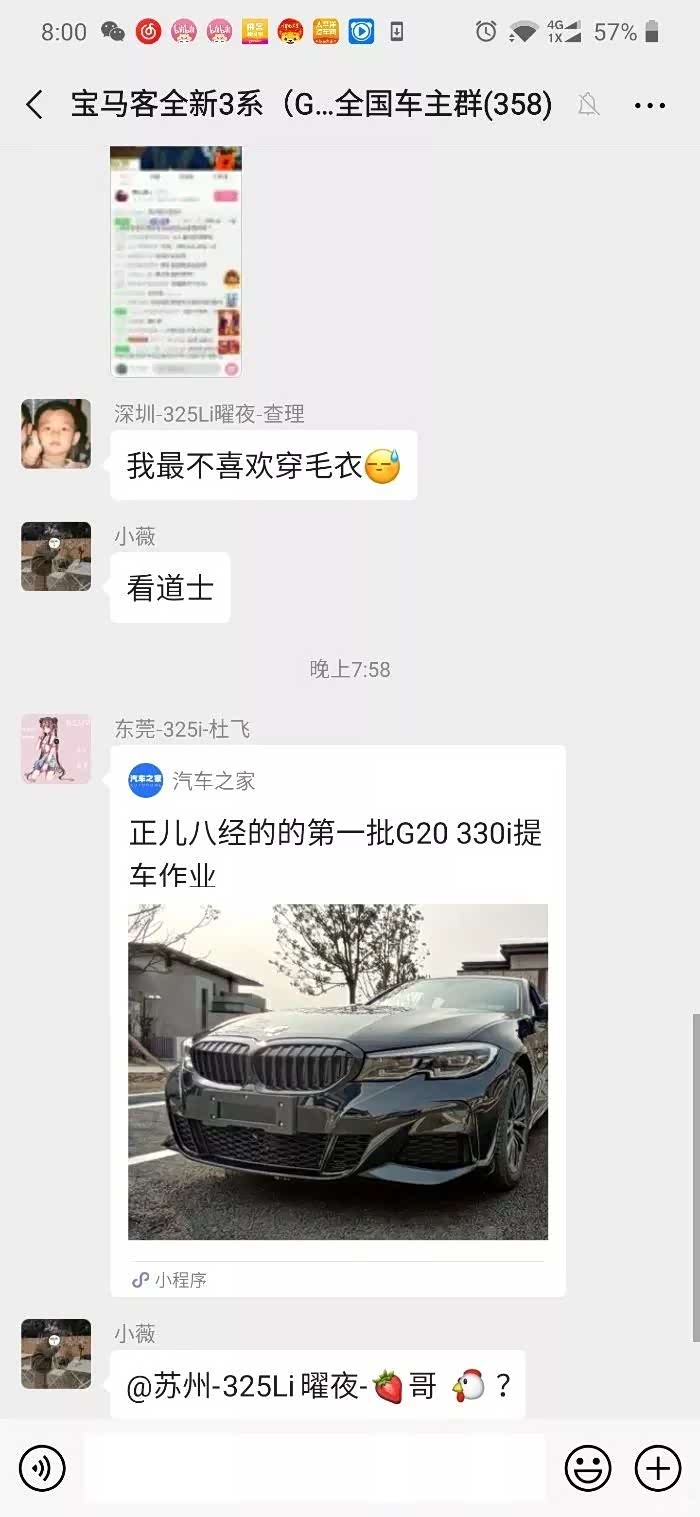This screenshot has height=1517, width=700.
Task: Focus the message text field
Action: click(314, 1468)
